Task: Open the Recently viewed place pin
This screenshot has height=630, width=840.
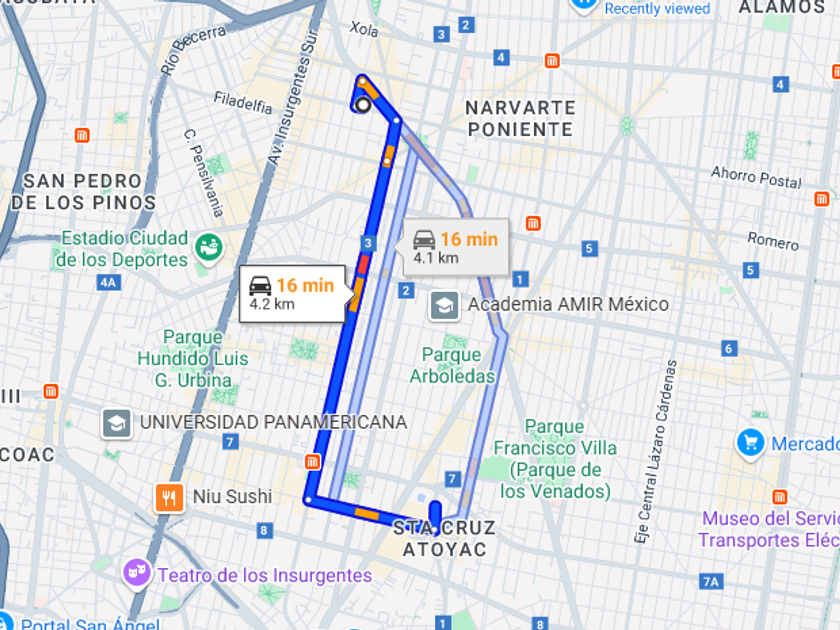Action: (583, 5)
